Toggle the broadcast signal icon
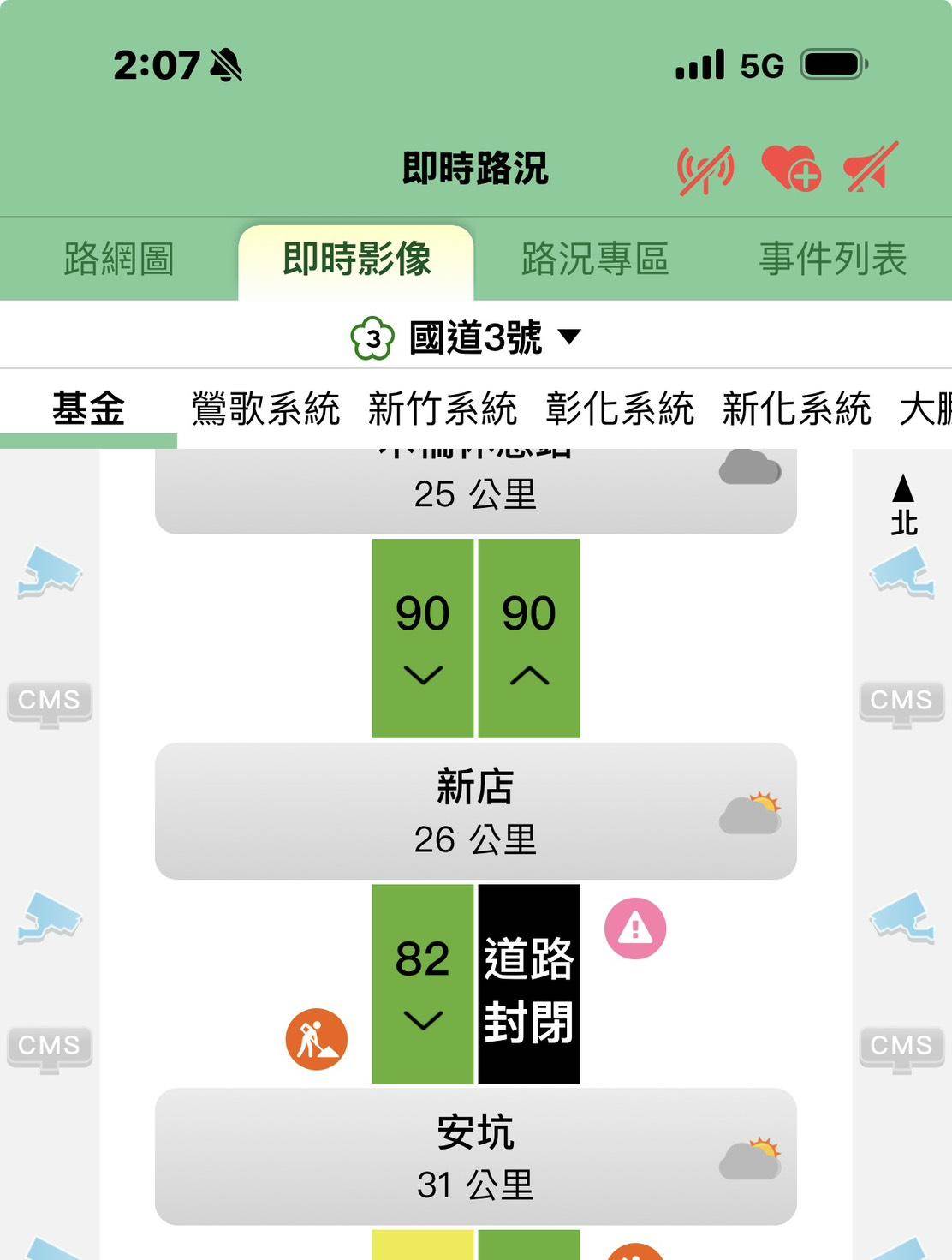 pos(705,169)
